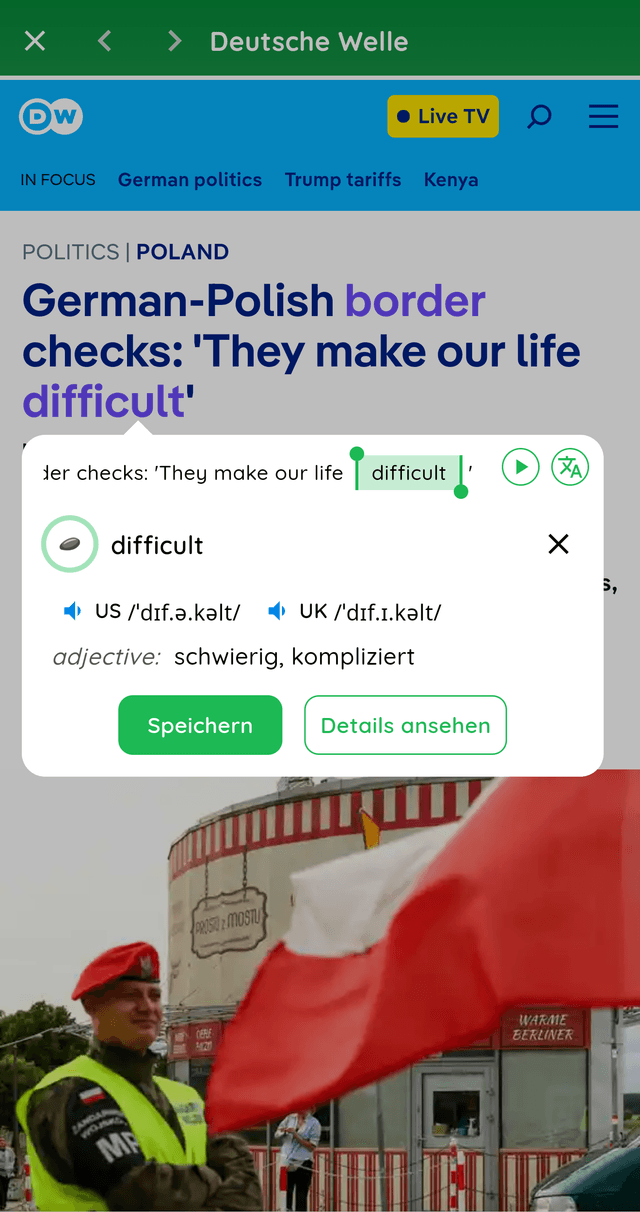
Task: Open the hamburger menu
Action: click(x=603, y=117)
